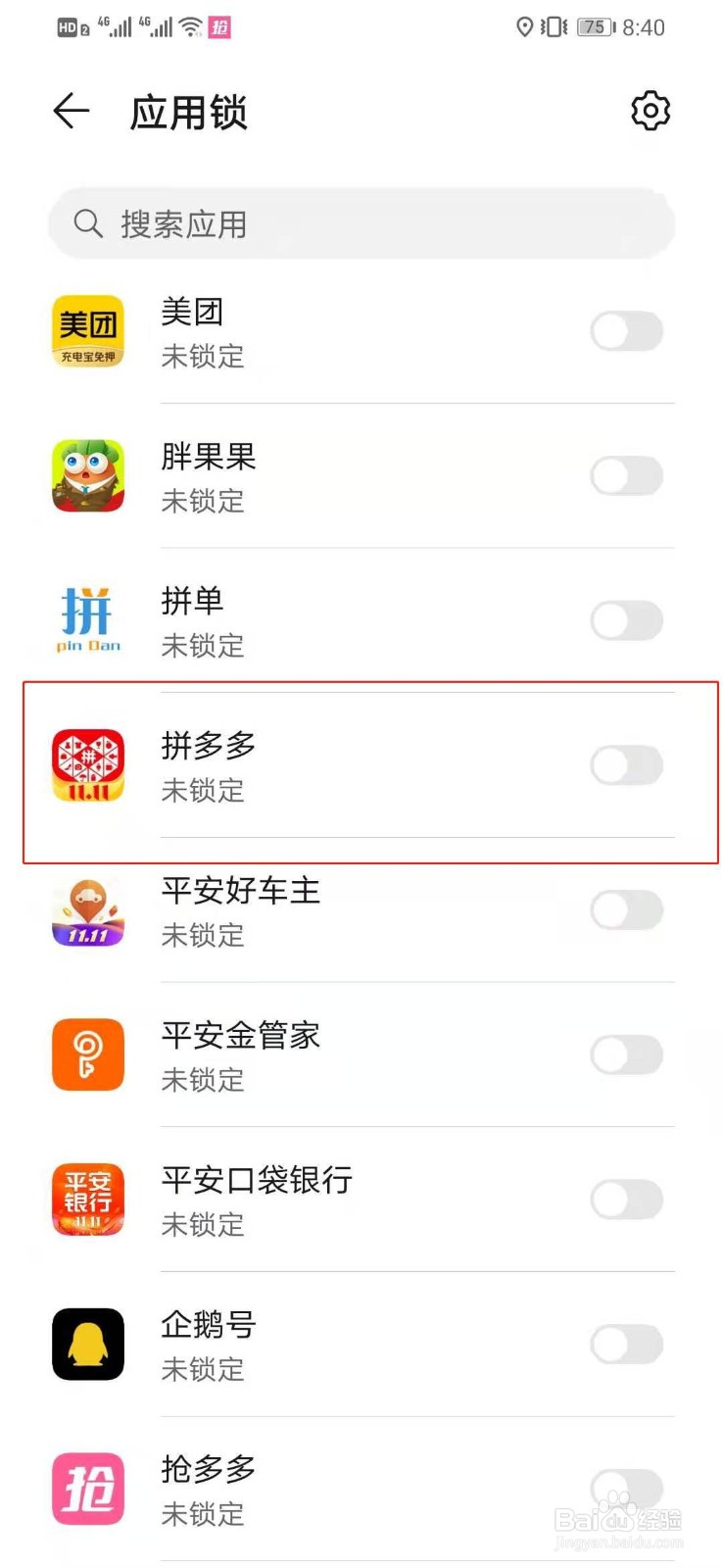Click the 应用锁 title text
This screenshot has width=723, height=1568.
(189, 111)
